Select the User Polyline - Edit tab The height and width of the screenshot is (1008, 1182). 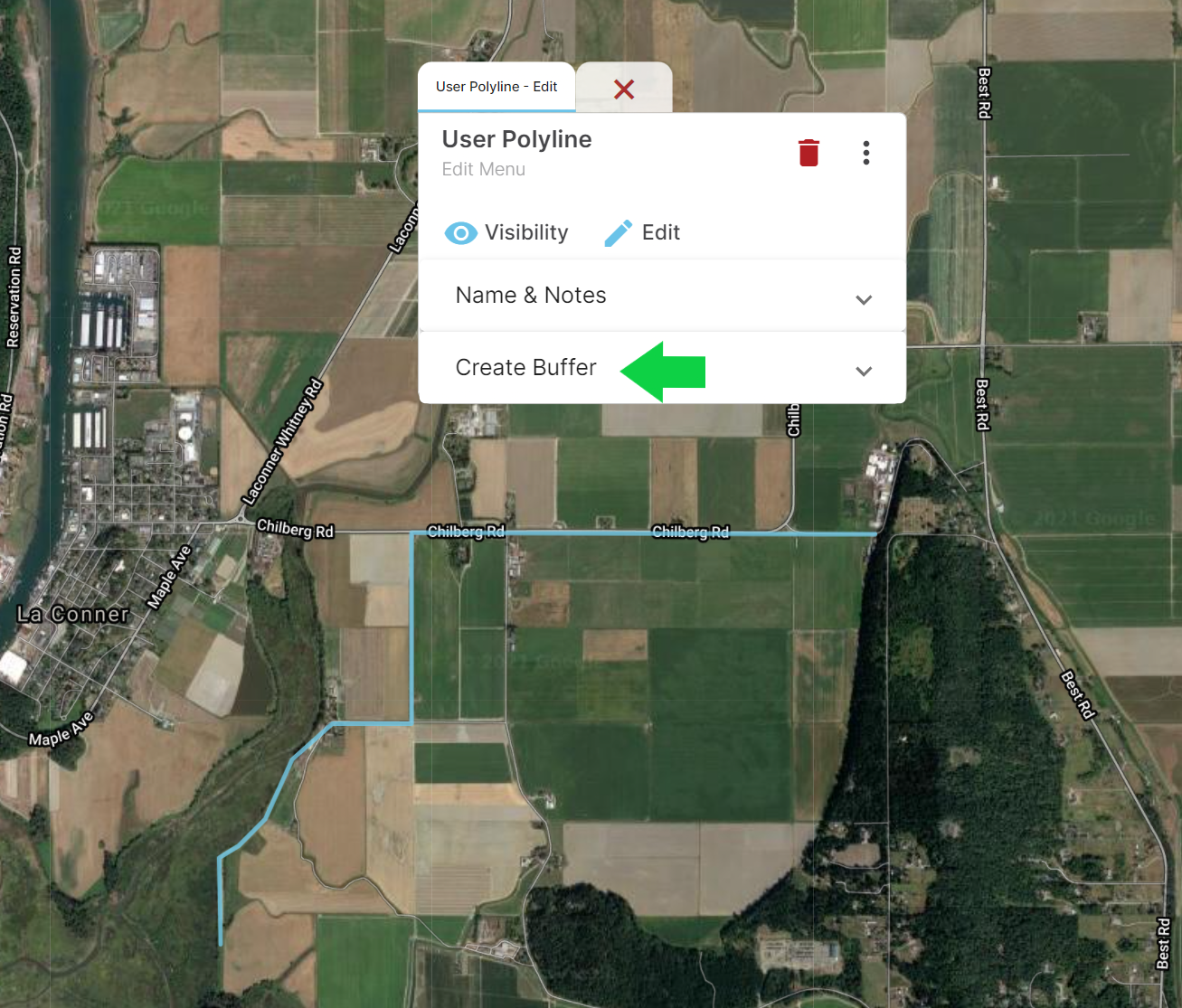tap(496, 87)
